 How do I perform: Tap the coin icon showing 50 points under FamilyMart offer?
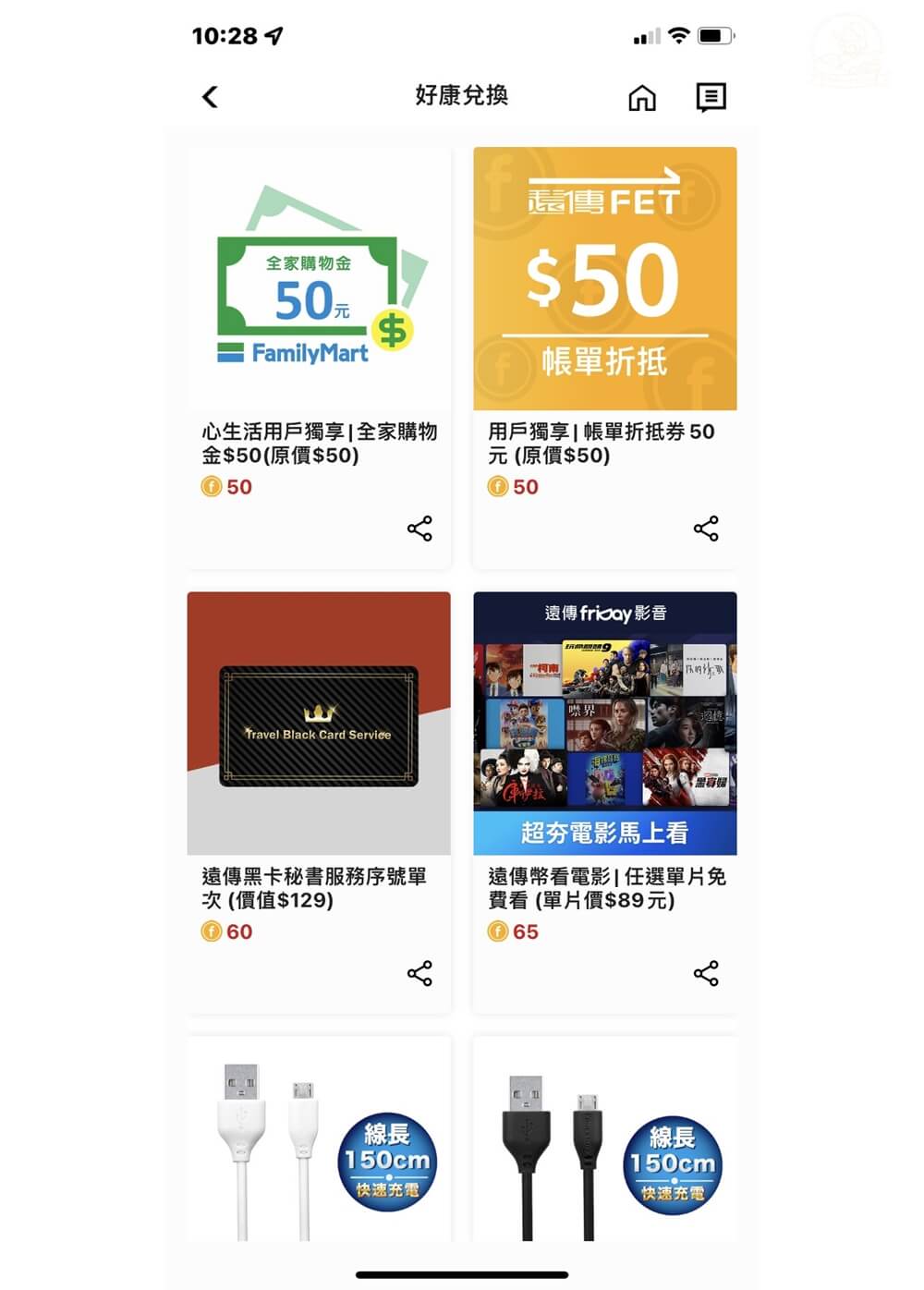click(x=213, y=486)
